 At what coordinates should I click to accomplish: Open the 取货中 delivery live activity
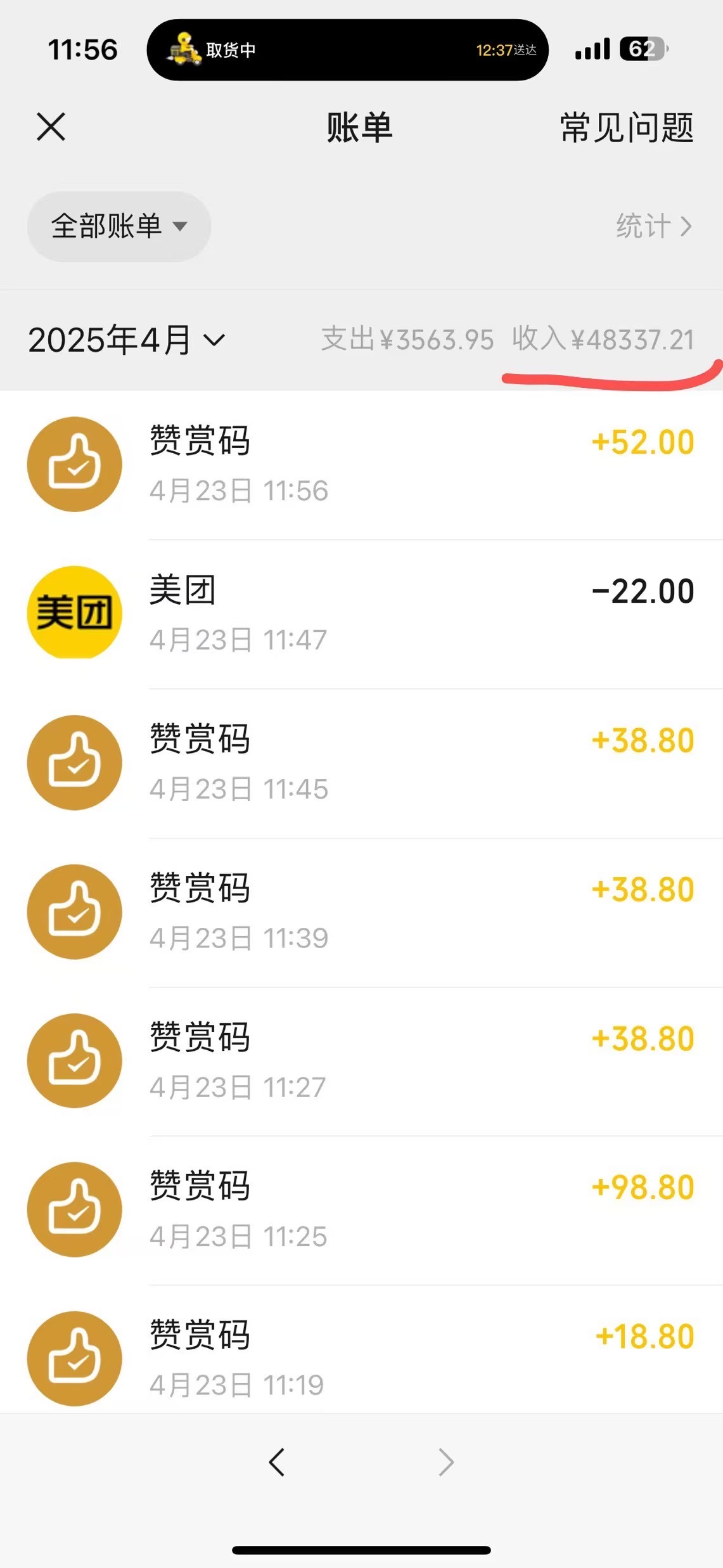click(x=347, y=49)
